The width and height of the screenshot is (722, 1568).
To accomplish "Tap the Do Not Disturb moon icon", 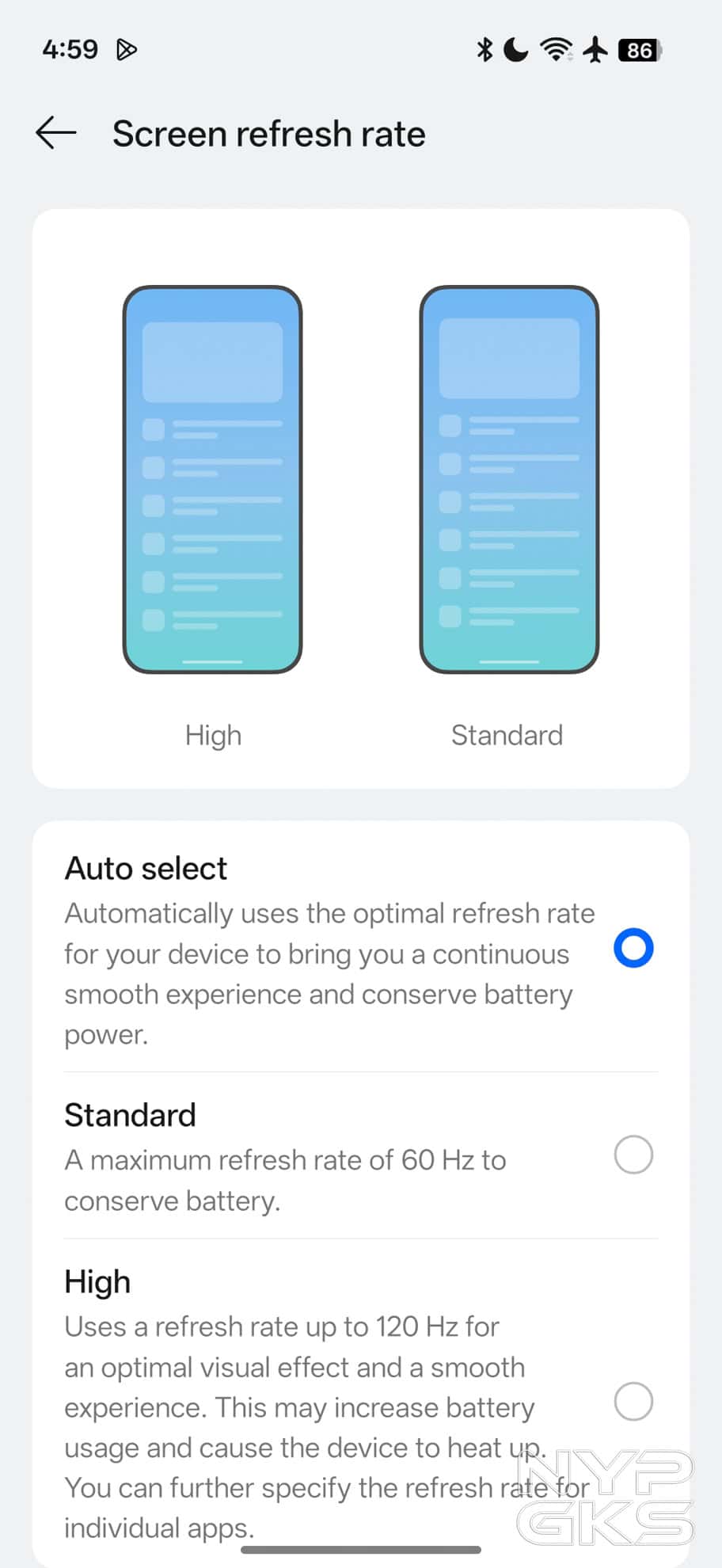I will pyautogui.click(x=515, y=50).
